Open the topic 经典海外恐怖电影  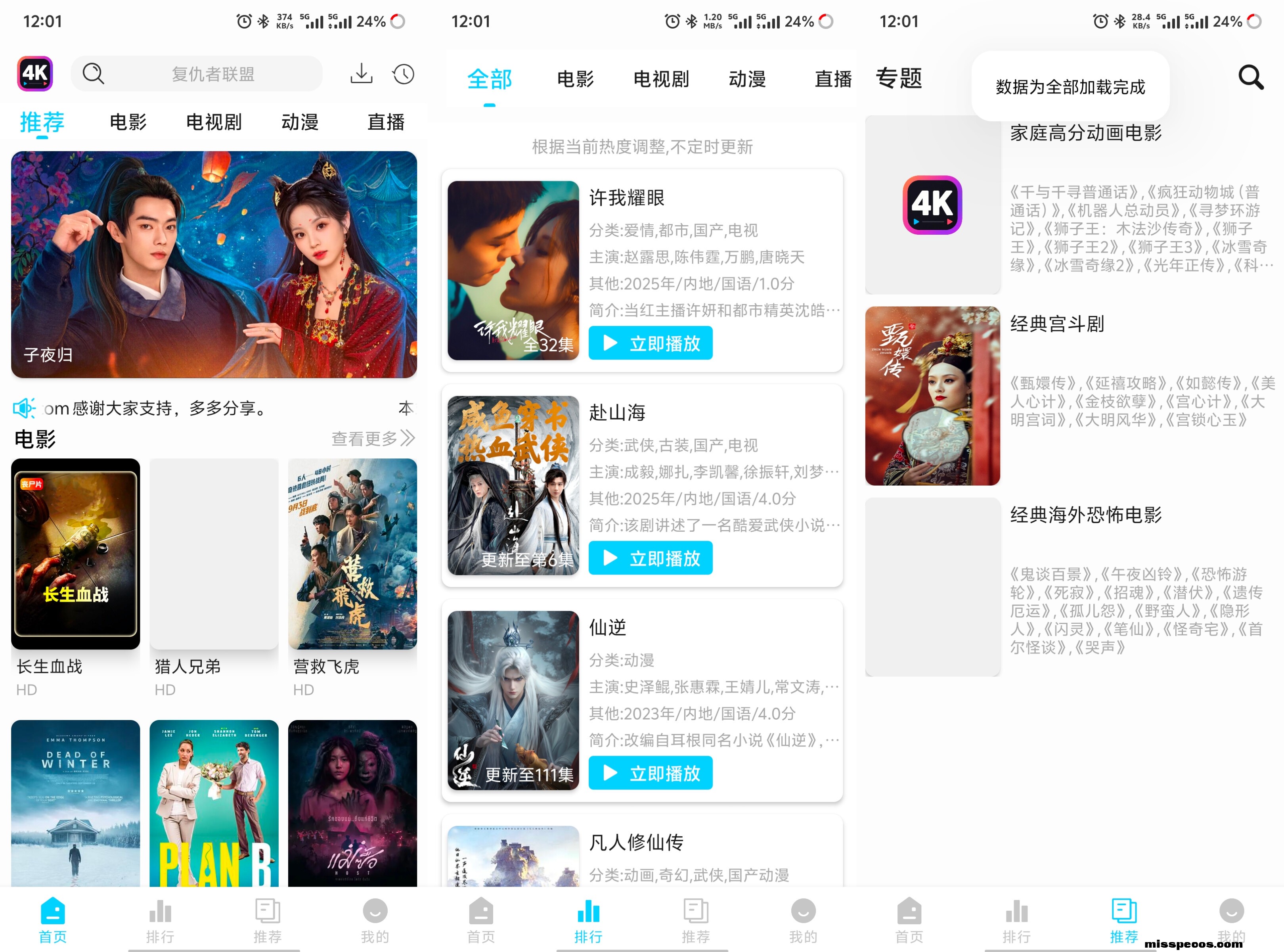(x=1070, y=587)
